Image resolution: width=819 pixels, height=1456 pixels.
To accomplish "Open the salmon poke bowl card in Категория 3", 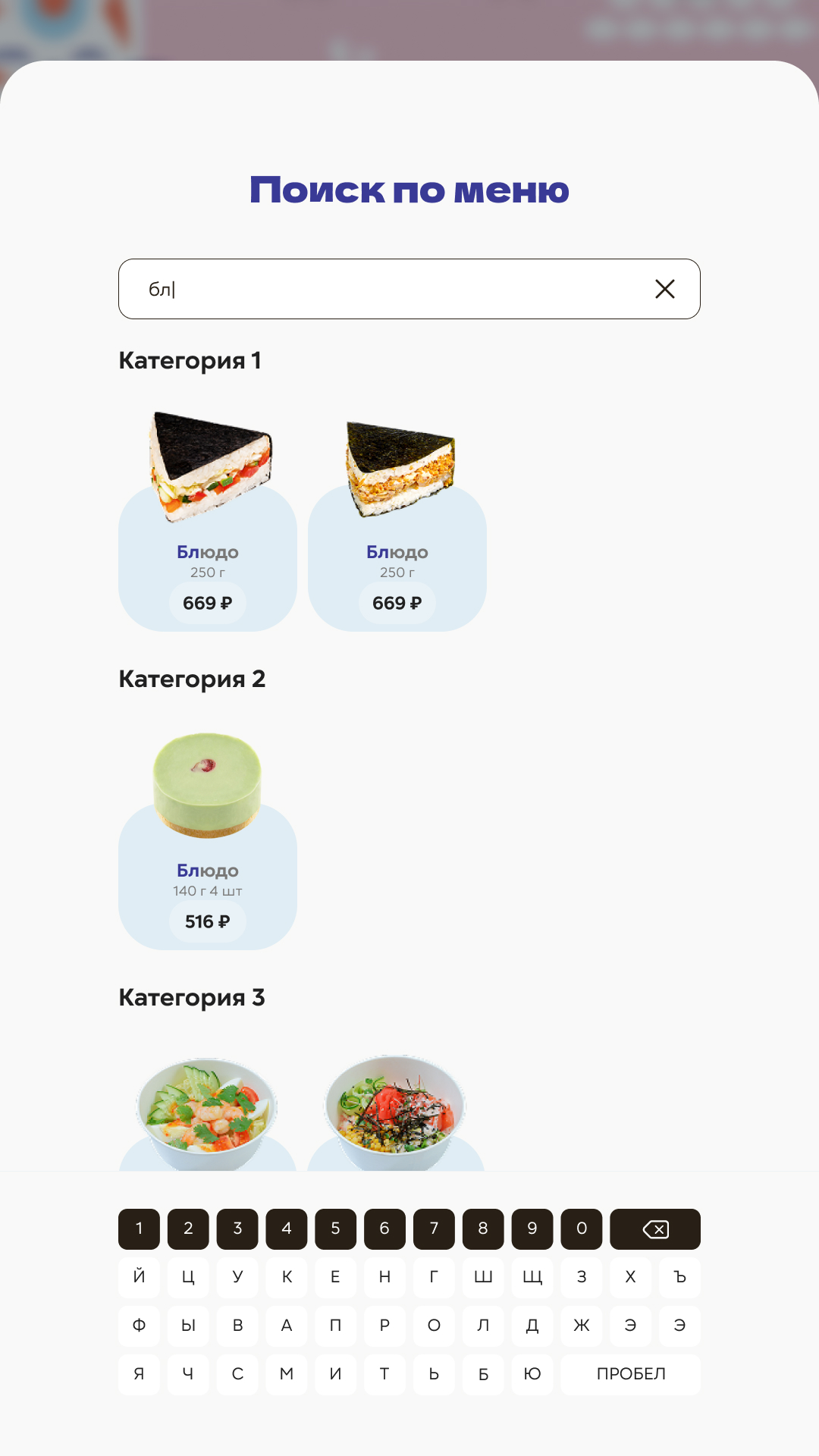I will (x=396, y=1113).
